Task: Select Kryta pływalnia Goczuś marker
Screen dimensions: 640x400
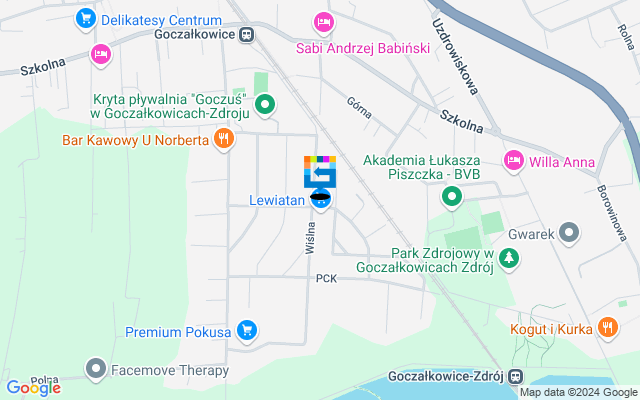Action: click(265, 103)
